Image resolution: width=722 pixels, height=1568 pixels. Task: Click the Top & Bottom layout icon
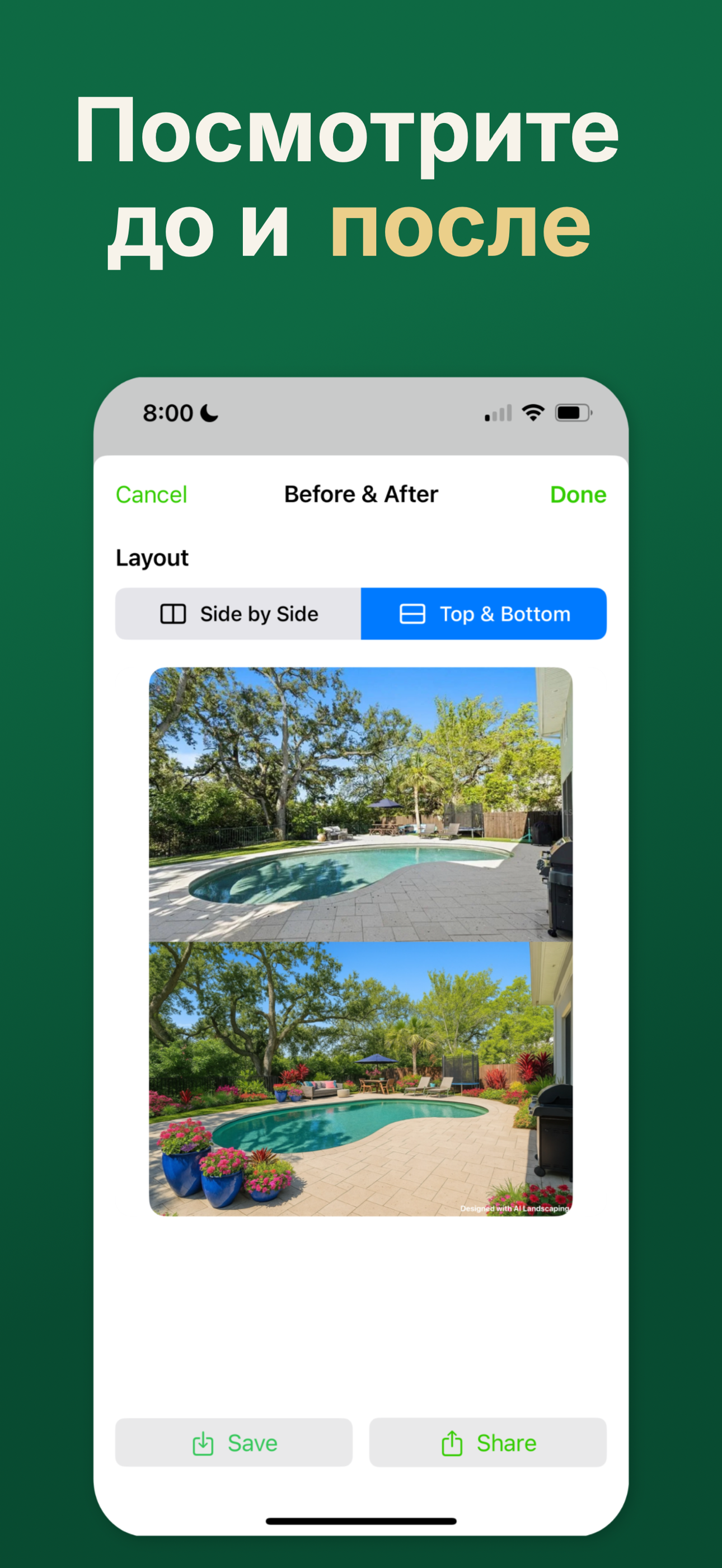point(412,614)
